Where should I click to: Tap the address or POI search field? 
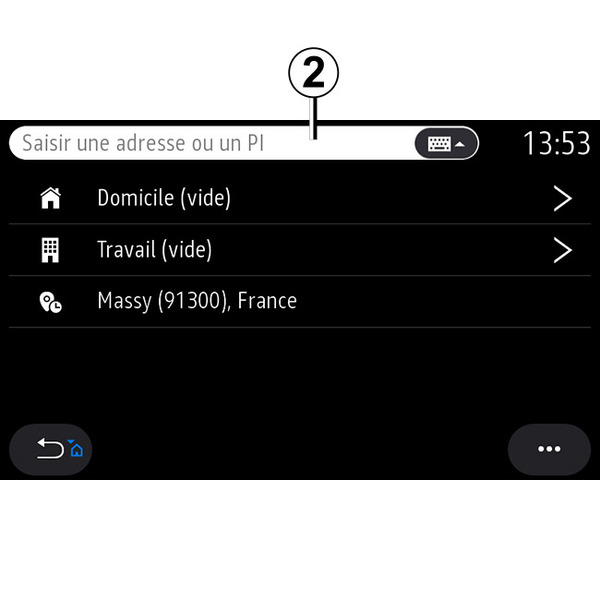click(200, 143)
